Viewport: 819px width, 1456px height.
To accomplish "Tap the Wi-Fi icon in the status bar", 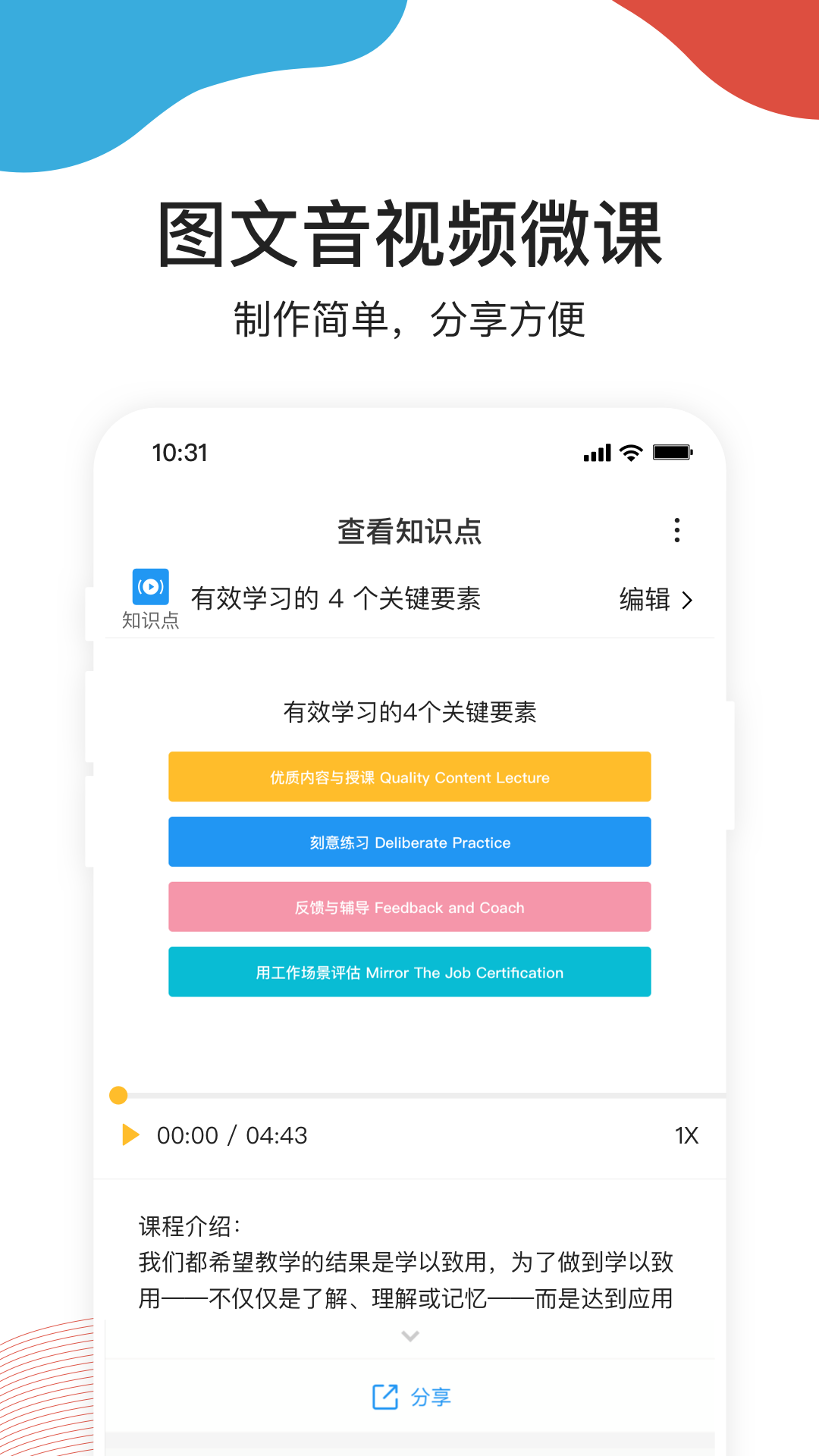I will pyautogui.click(x=629, y=451).
